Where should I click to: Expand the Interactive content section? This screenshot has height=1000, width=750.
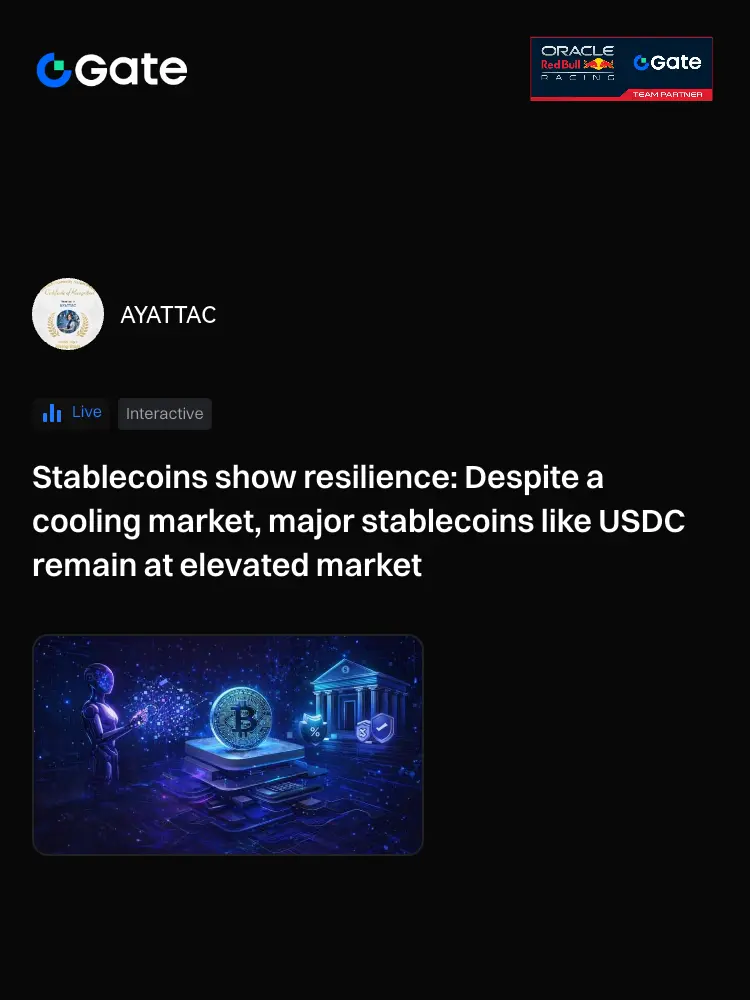tap(164, 413)
